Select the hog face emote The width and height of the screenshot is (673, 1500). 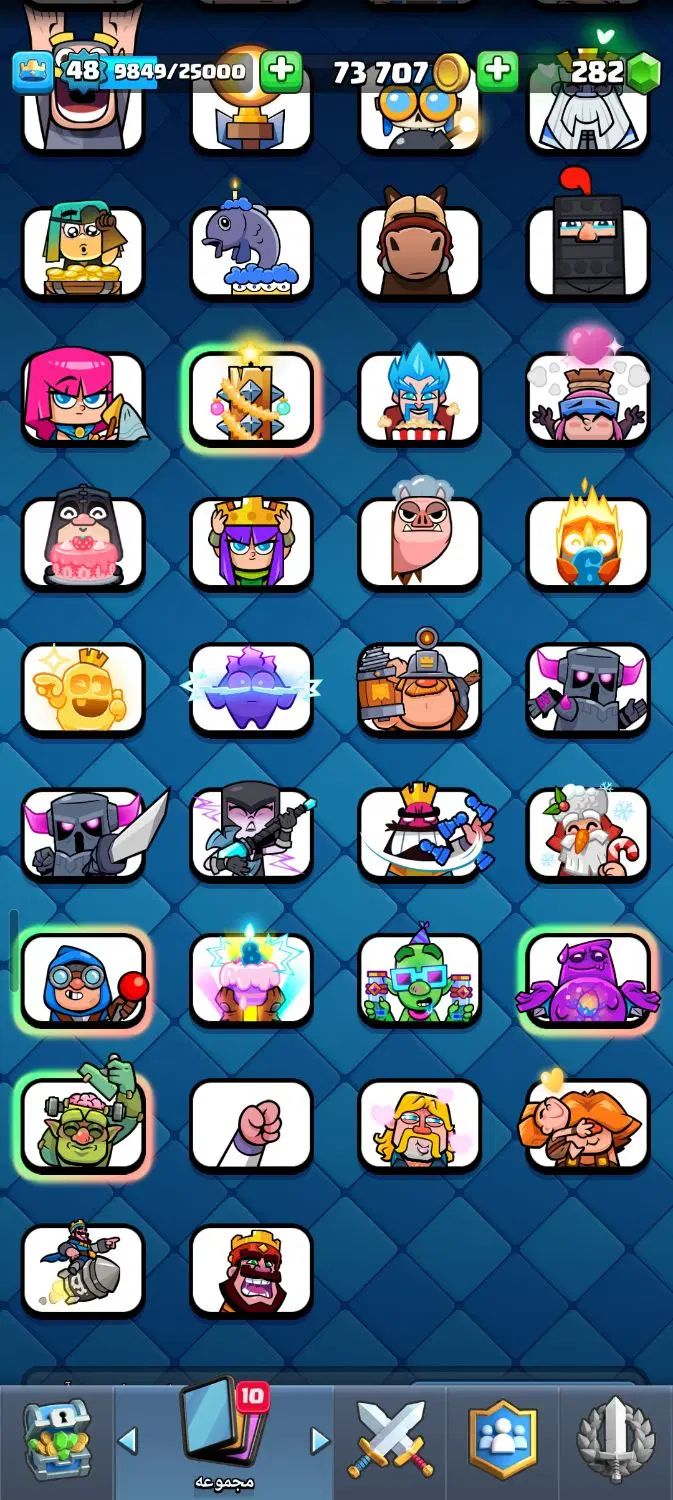coord(419,542)
